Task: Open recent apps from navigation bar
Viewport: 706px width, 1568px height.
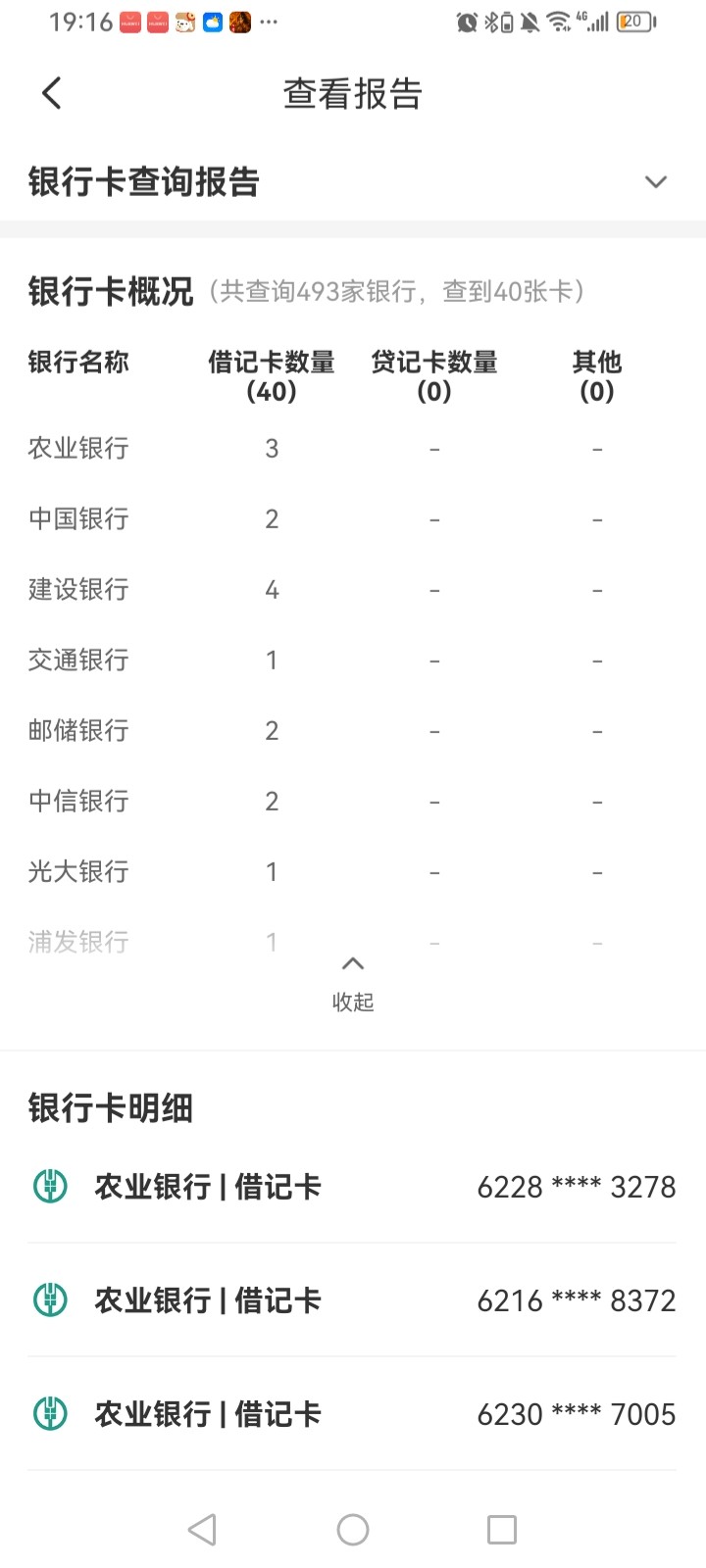Action: tap(501, 1529)
